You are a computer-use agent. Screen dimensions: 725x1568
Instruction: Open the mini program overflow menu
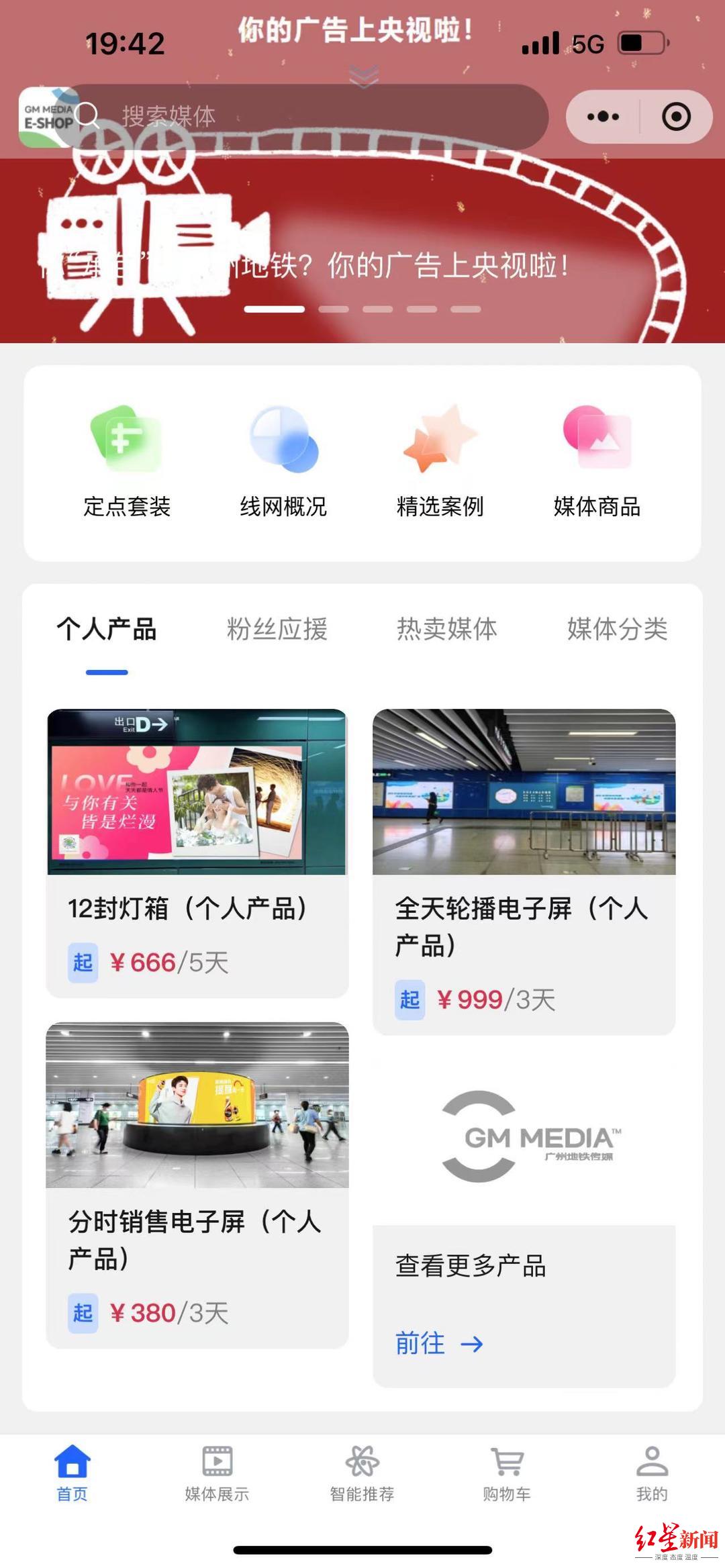(603, 117)
